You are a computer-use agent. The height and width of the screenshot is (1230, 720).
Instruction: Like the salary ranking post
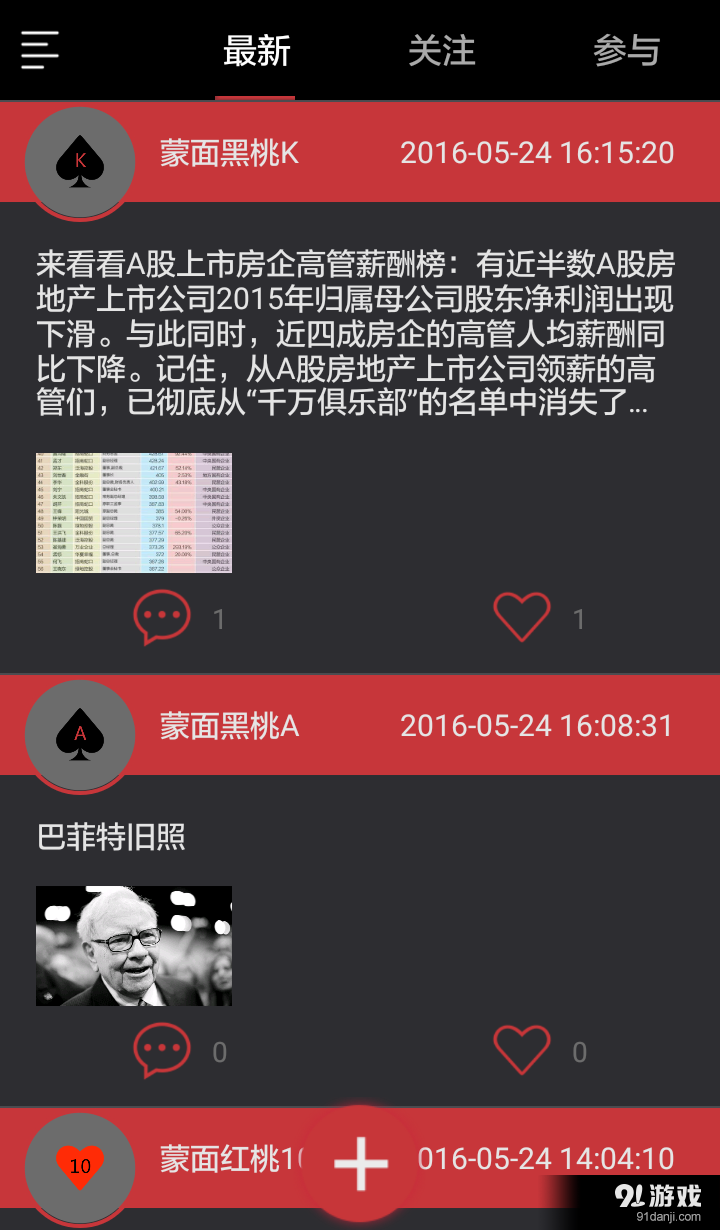(x=521, y=617)
